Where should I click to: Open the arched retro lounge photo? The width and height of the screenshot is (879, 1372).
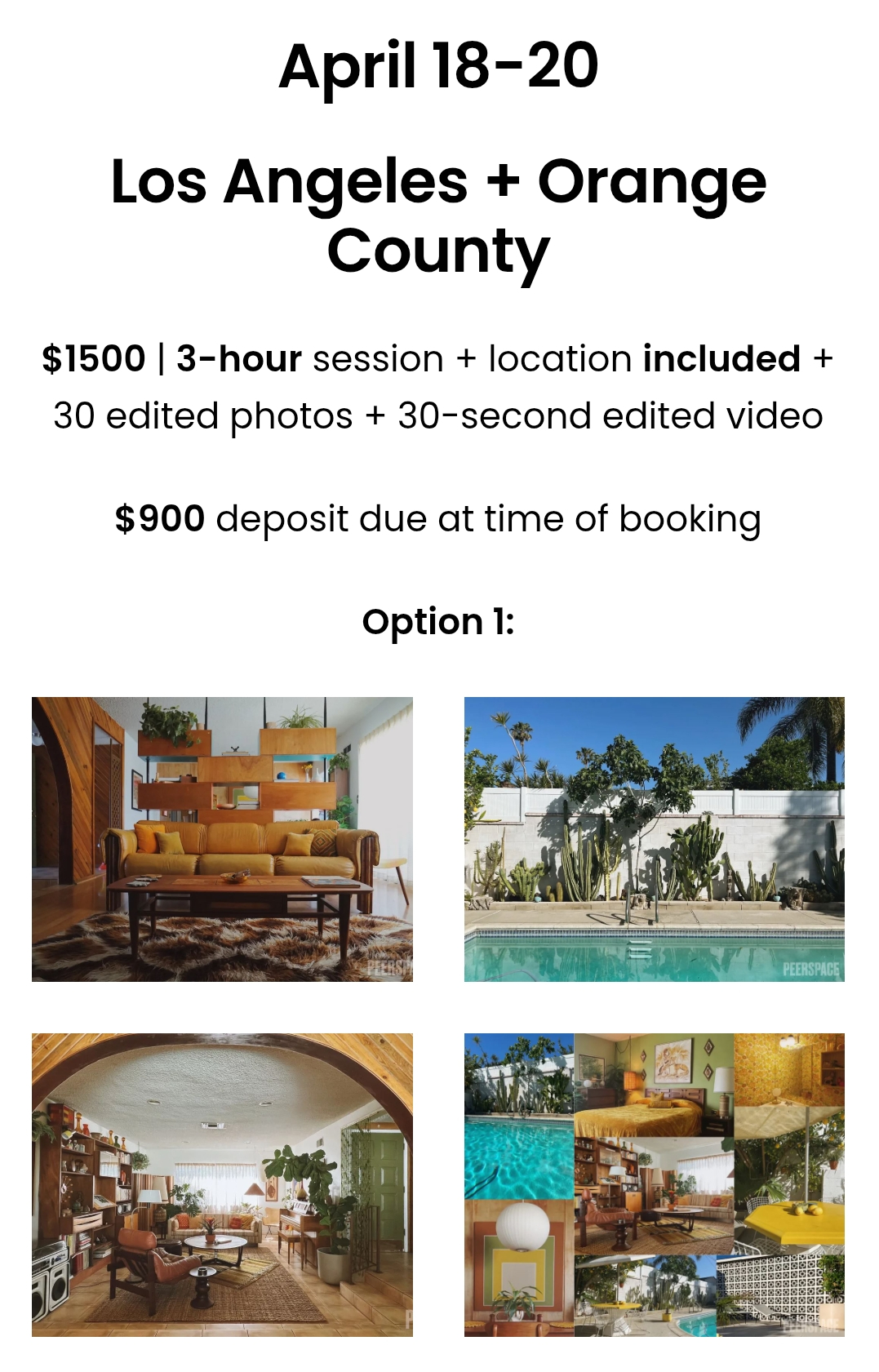tap(222, 1184)
